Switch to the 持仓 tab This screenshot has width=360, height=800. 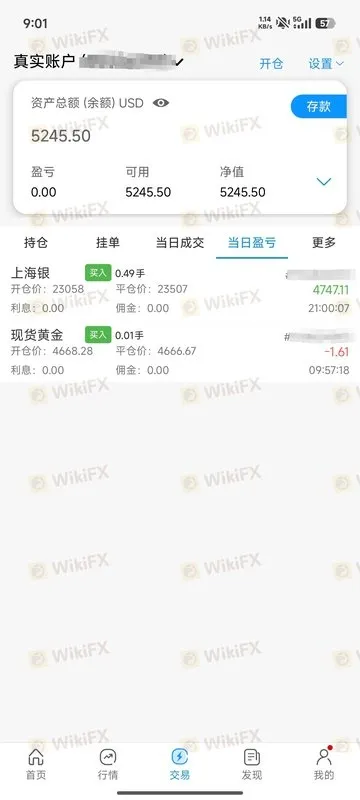36,243
